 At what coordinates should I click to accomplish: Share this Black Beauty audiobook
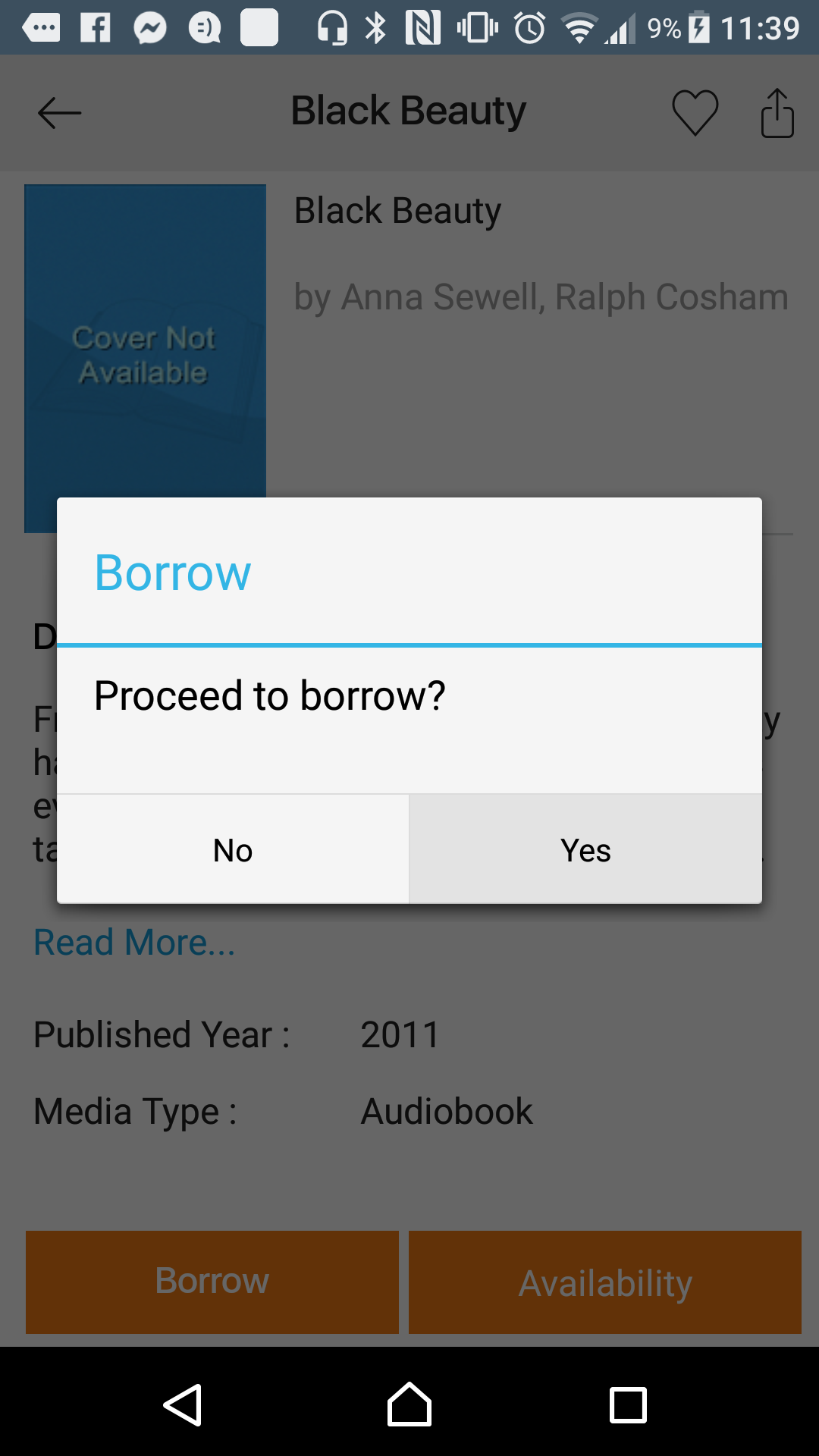coord(777,113)
